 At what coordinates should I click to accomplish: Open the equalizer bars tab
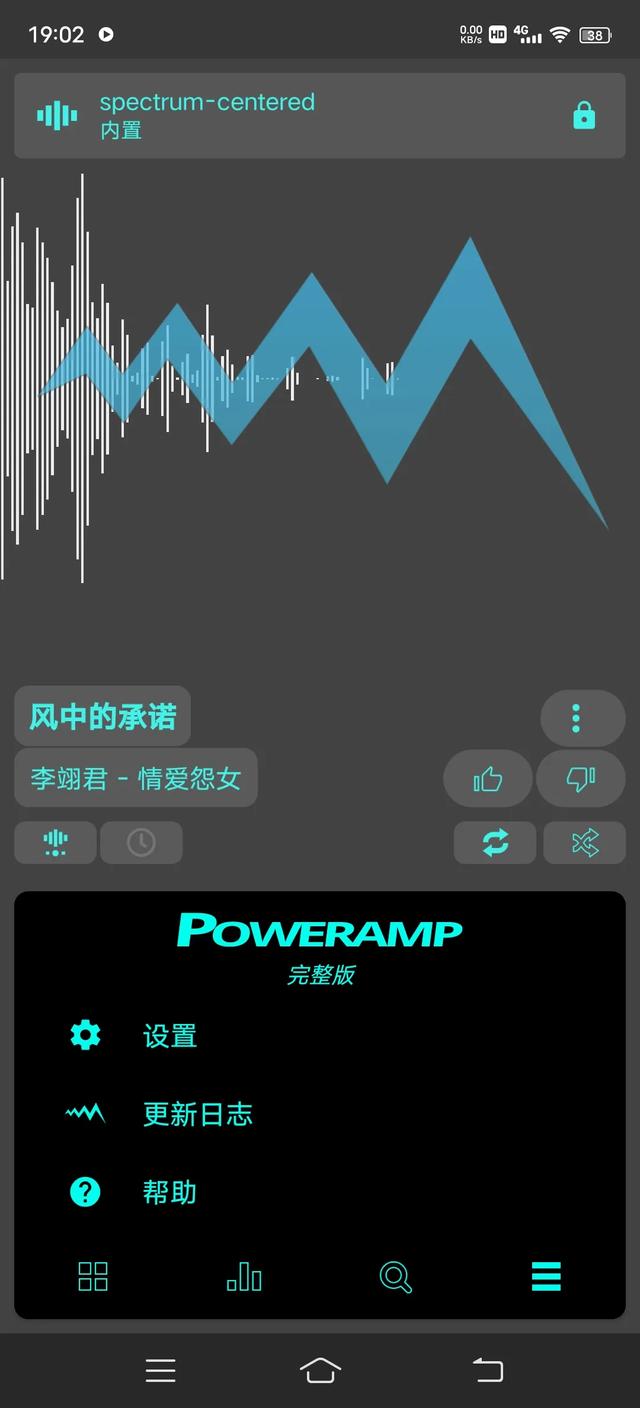tap(244, 1276)
